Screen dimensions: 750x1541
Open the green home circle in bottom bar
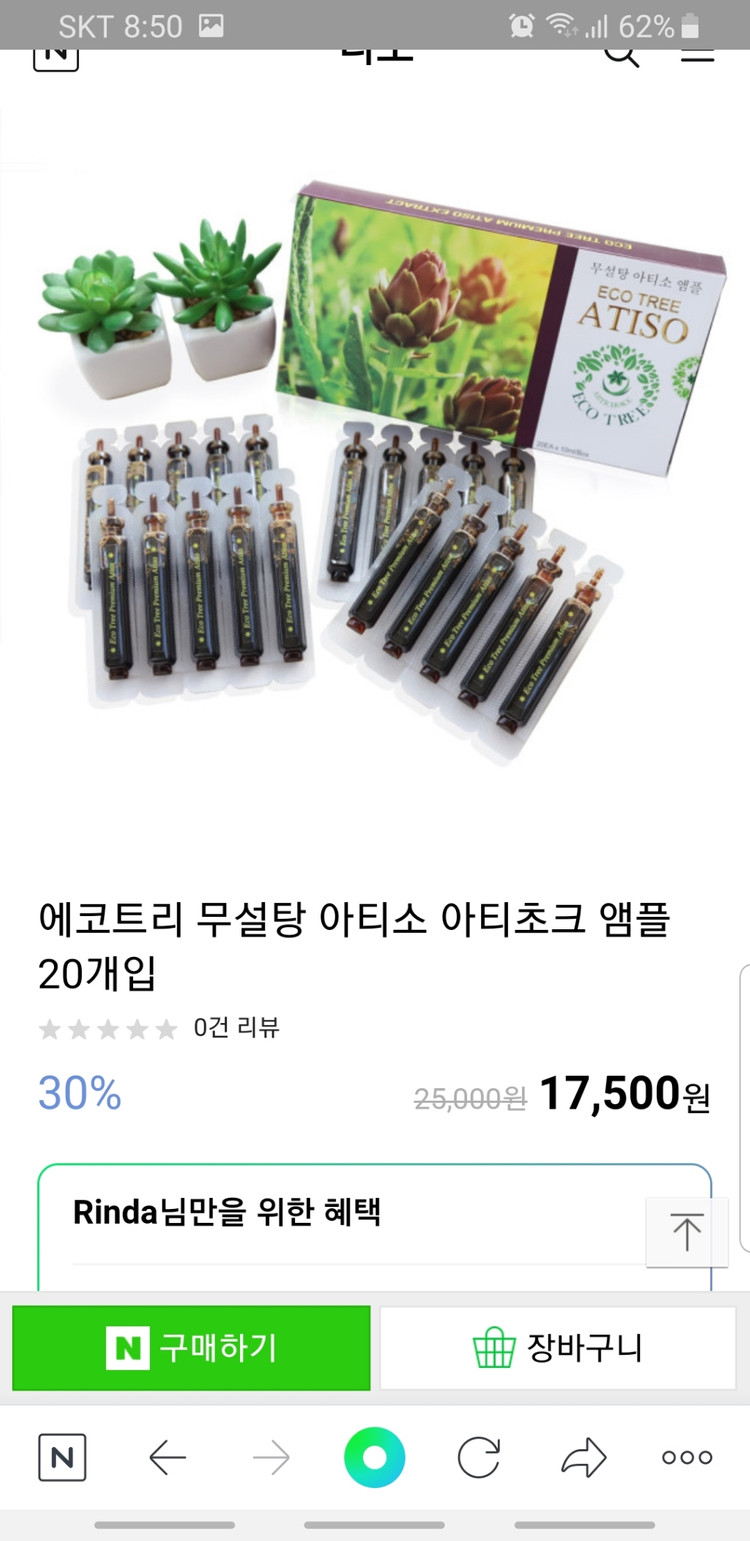point(375,1458)
